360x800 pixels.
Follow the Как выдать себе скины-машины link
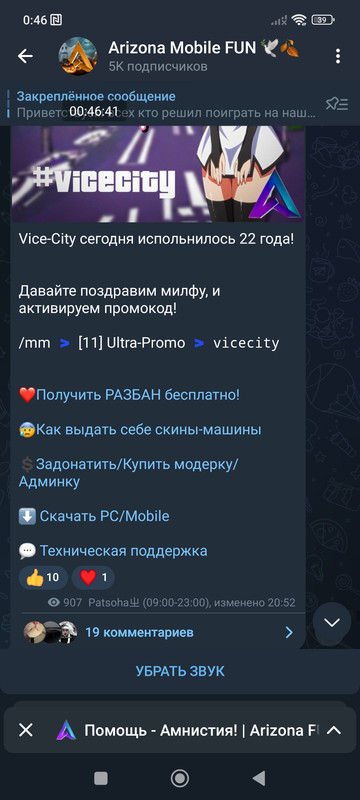[x=149, y=430]
